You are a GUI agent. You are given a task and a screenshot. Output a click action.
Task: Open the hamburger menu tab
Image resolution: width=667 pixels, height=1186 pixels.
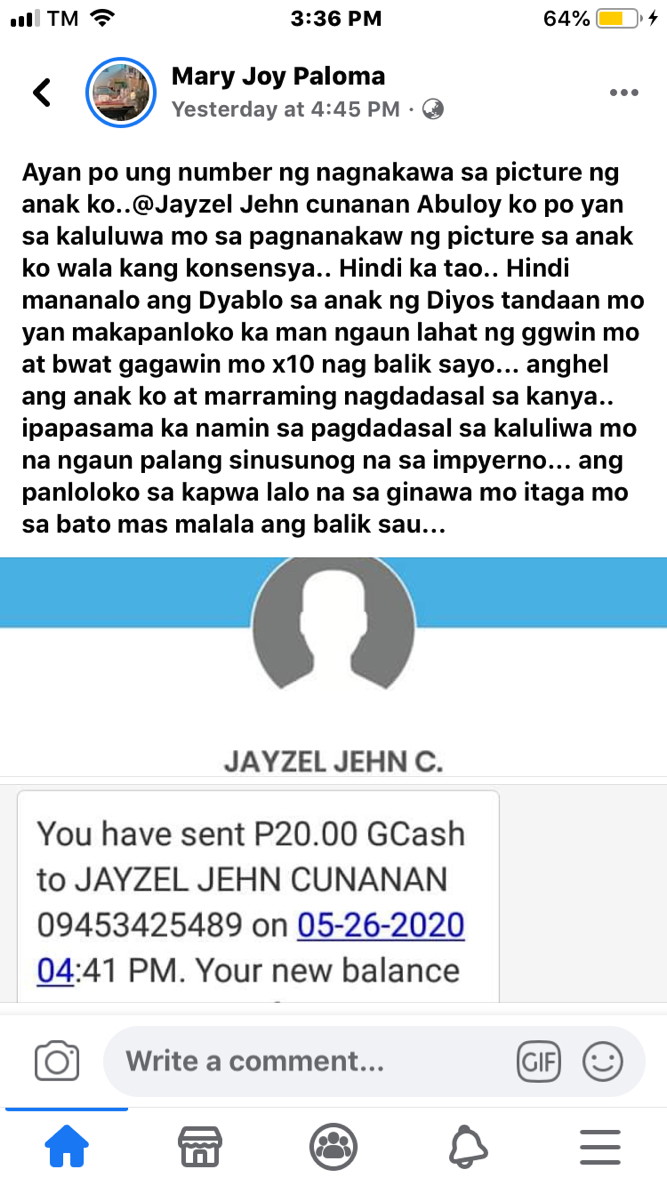click(x=600, y=1146)
